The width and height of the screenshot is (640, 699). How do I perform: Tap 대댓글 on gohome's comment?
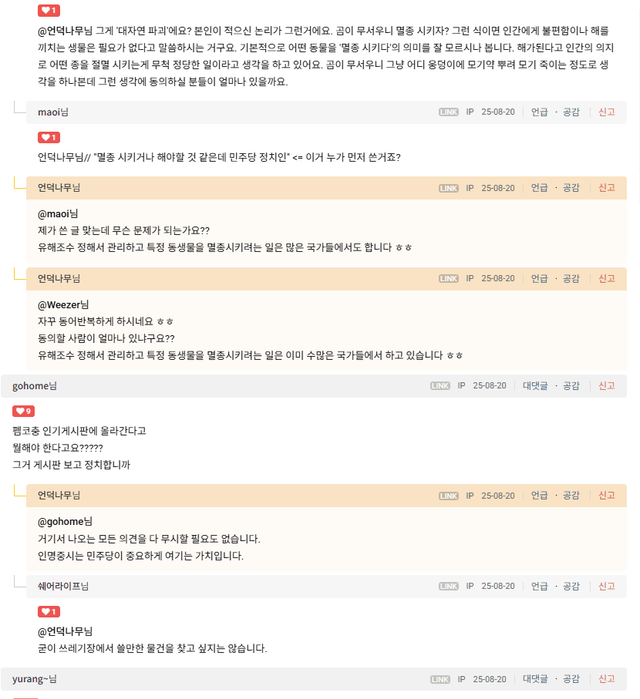point(536,385)
